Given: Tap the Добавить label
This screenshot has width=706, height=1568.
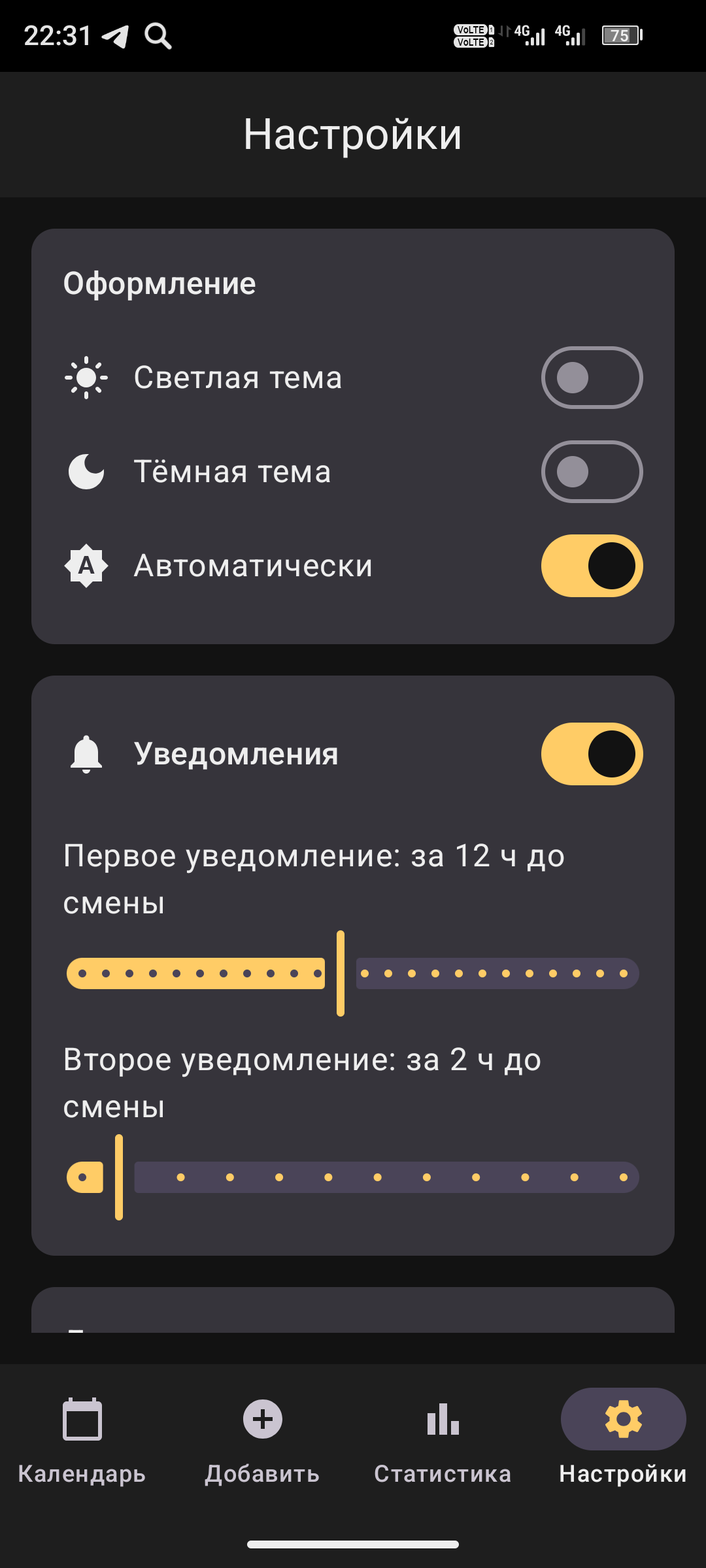Looking at the screenshot, I should point(261,1473).
